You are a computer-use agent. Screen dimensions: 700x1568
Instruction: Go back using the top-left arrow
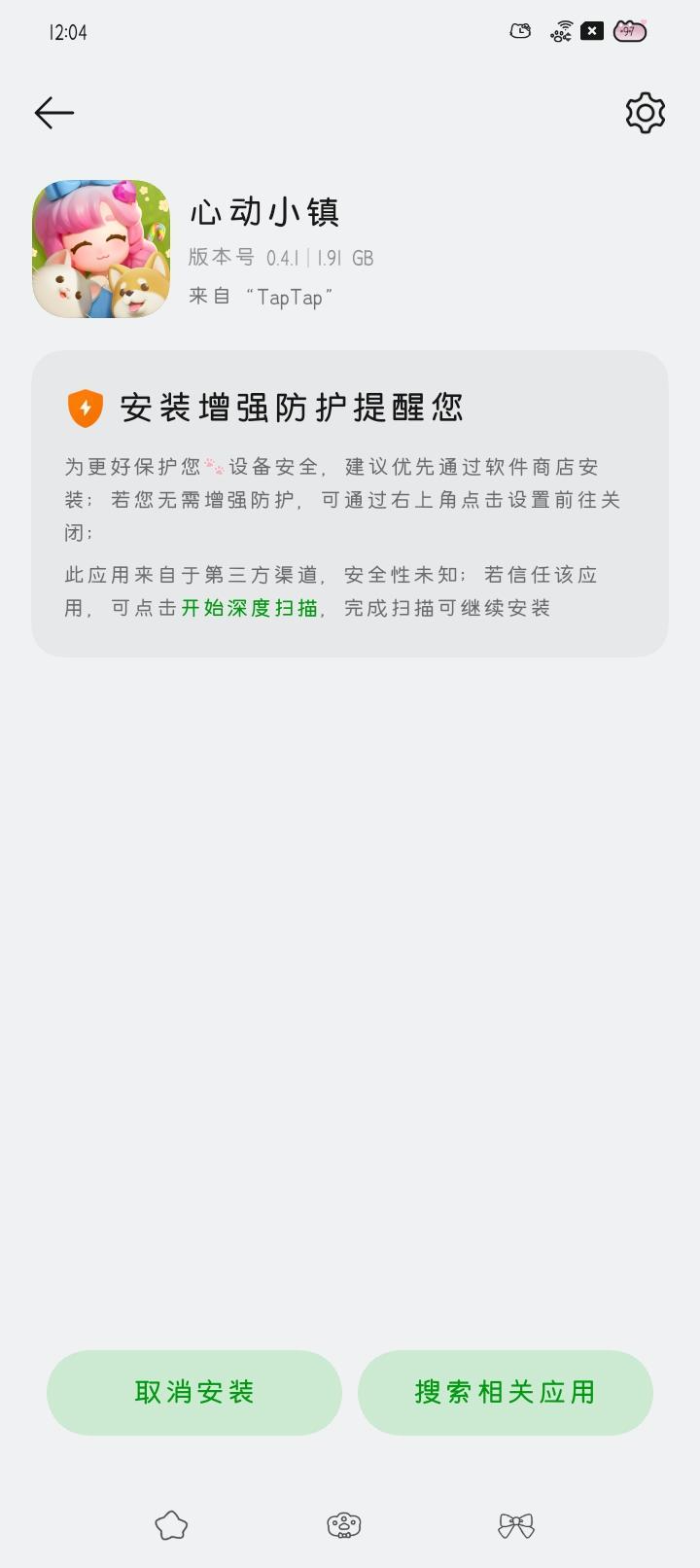pyautogui.click(x=54, y=113)
